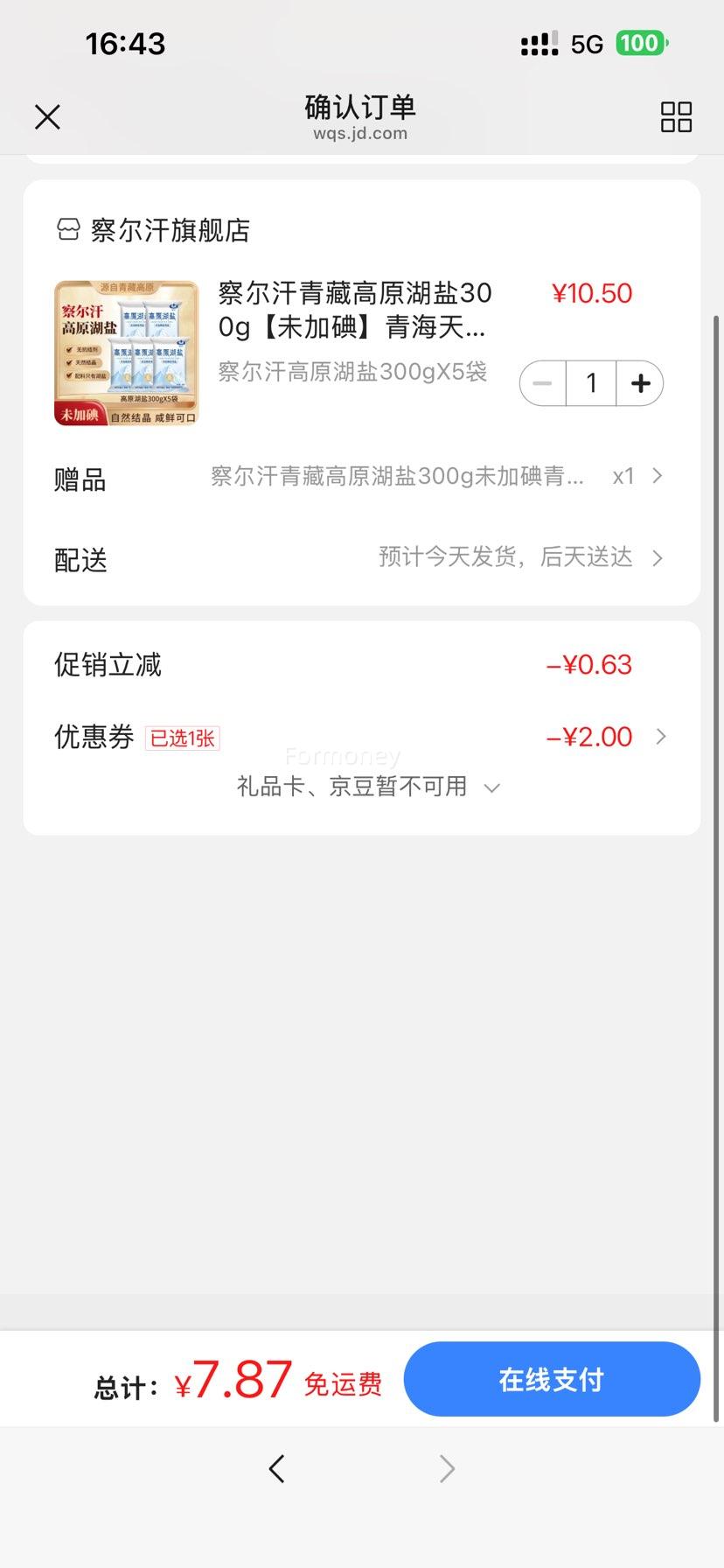The image size is (724, 1568).
Task: Tap the product thumbnail image
Action: point(126,352)
